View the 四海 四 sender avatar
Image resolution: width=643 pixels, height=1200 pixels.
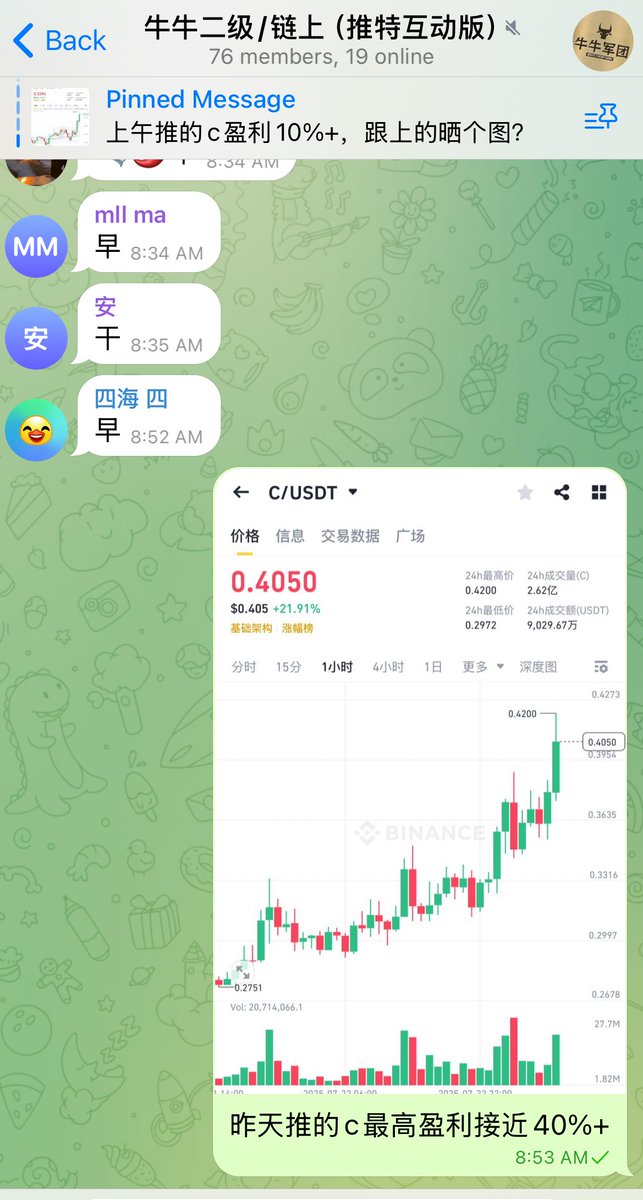click(36, 430)
